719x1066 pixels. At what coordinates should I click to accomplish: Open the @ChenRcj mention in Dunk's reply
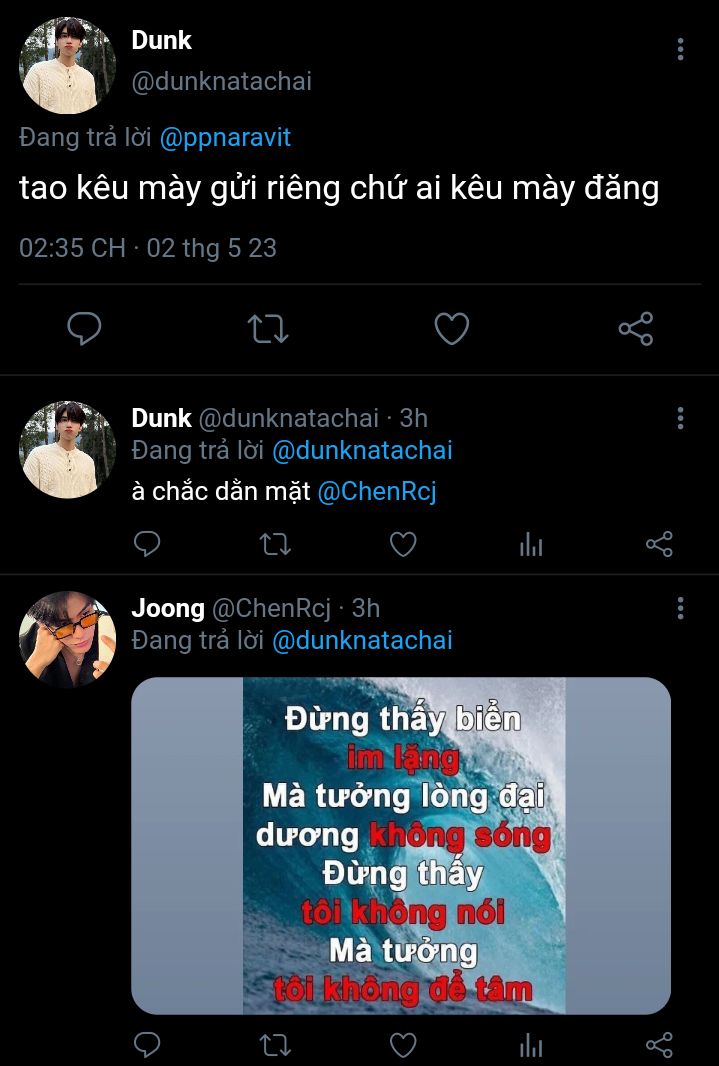377,492
